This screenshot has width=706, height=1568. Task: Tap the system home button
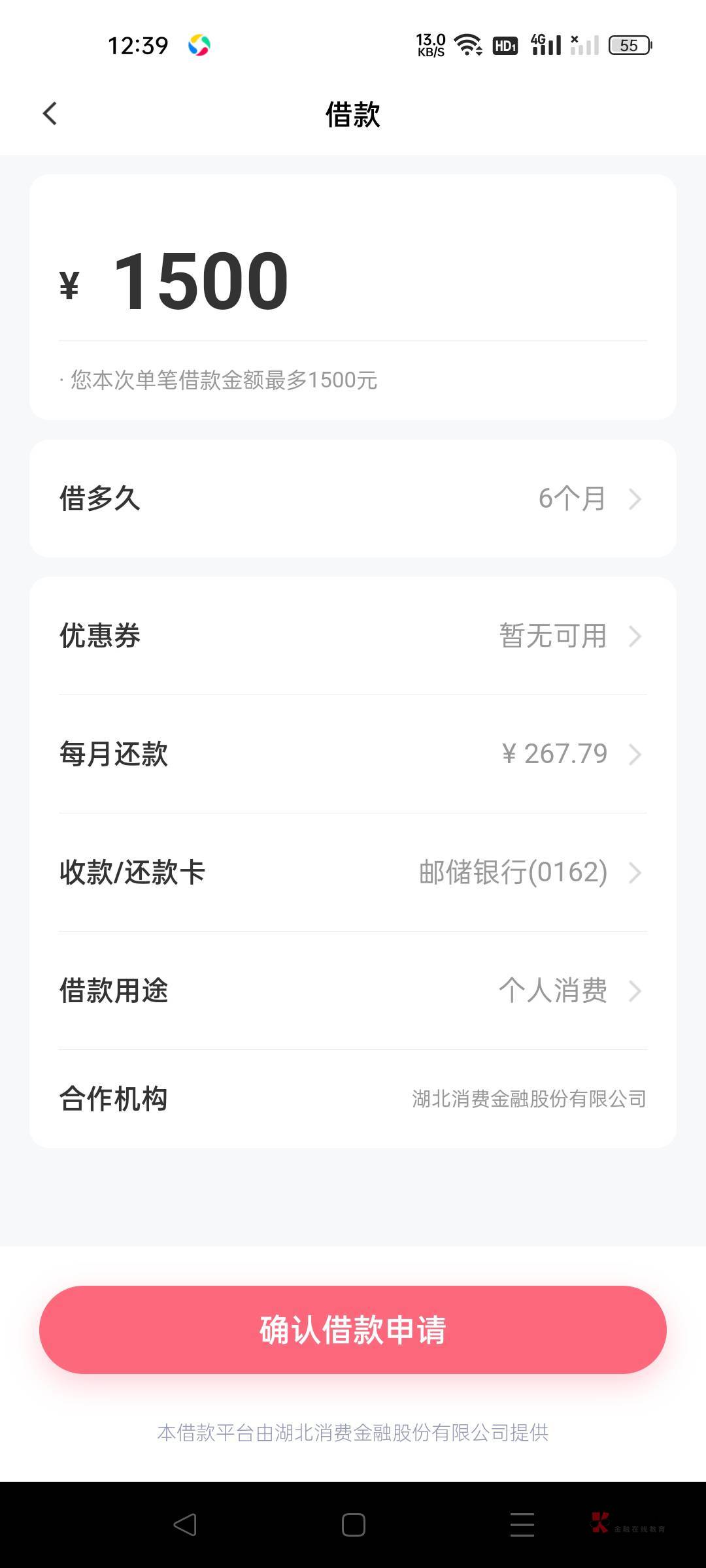(x=353, y=1525)
